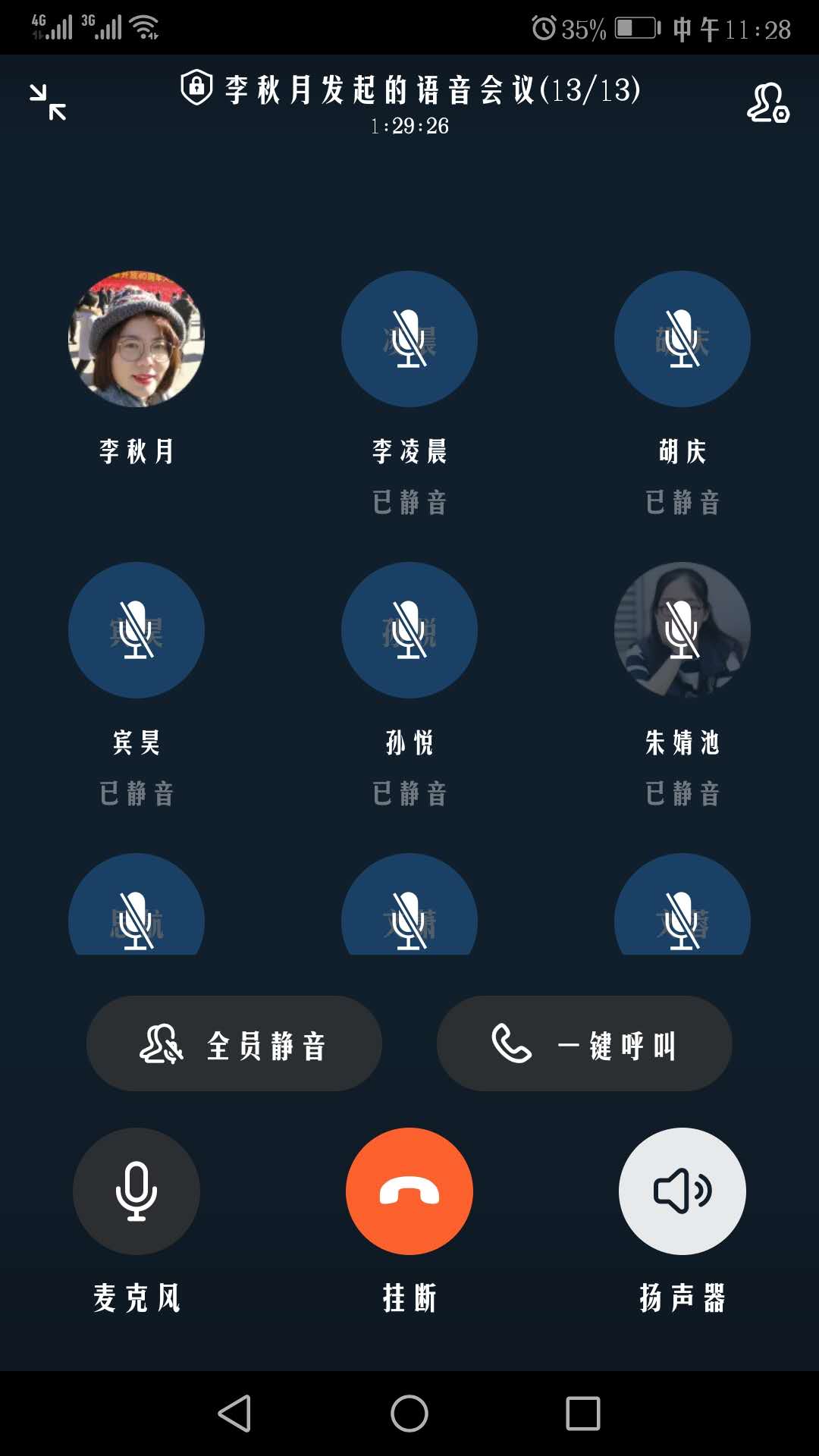Mute everyone with 全员静音
Image resolution: width=819 pixels, height=1456 pixels.
point(234,1044)
